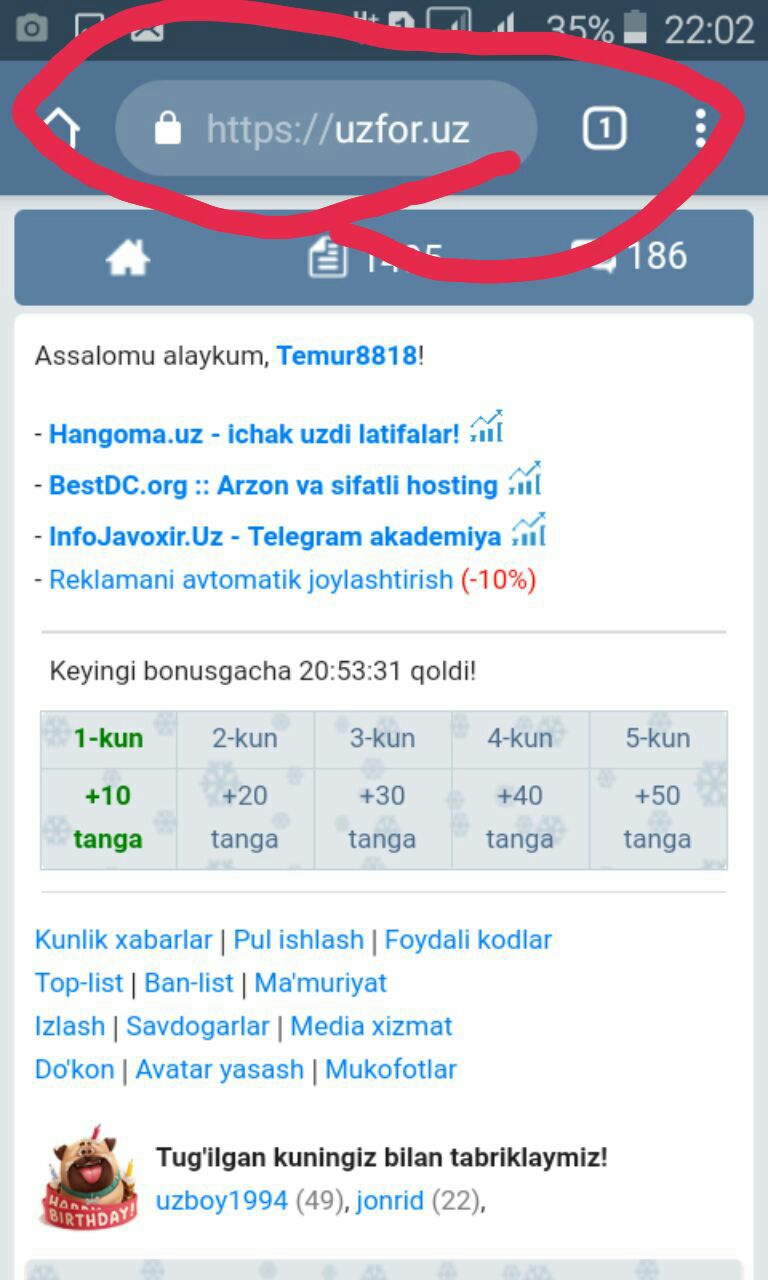Open Foydali kodlar
The image size is (768, 1280).
tap(468, 940)
